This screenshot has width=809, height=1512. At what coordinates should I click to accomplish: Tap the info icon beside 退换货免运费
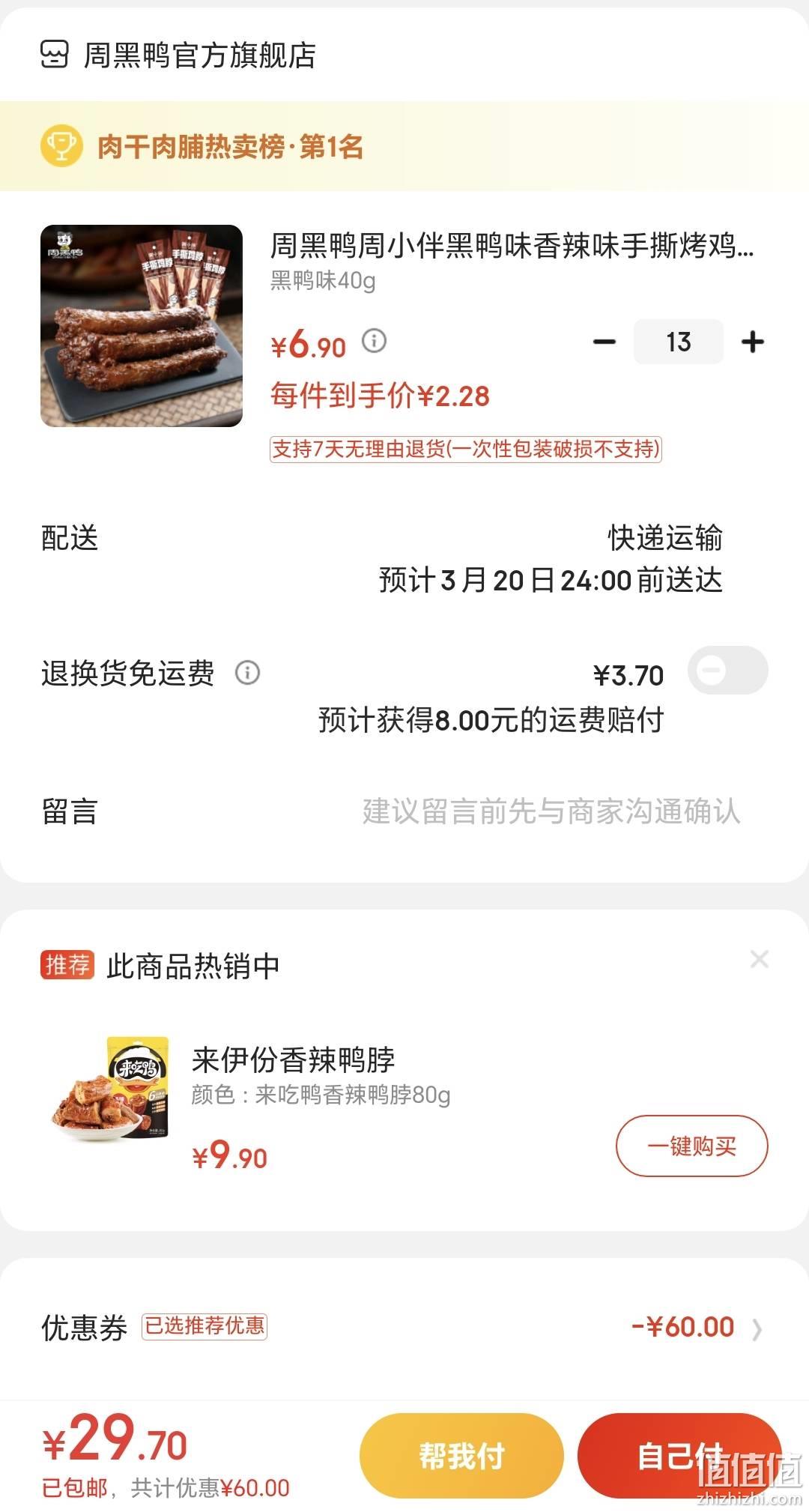pyautogui.click(x=248, y=673)
